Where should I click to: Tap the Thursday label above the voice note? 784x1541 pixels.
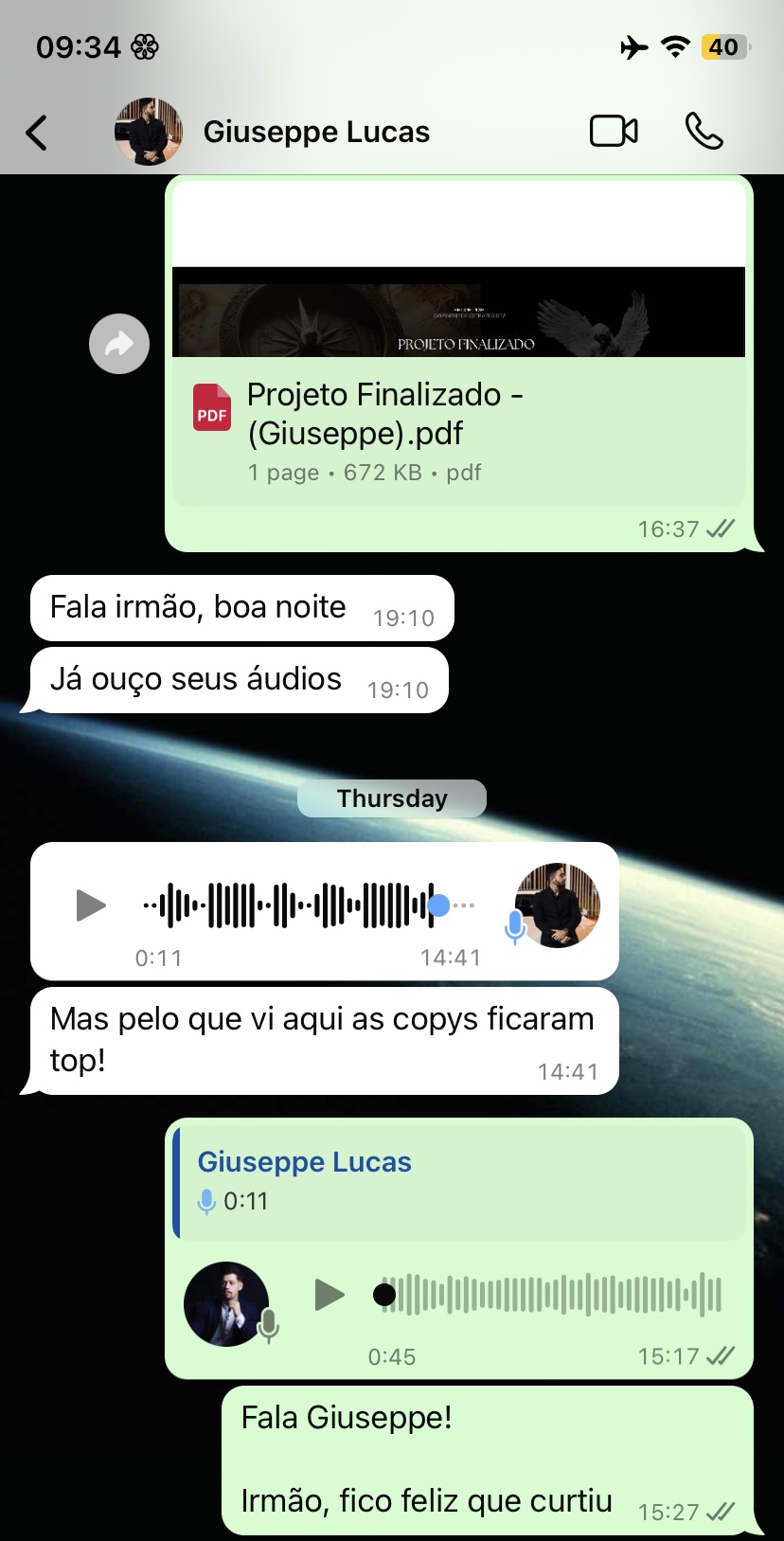click(391, 798)
